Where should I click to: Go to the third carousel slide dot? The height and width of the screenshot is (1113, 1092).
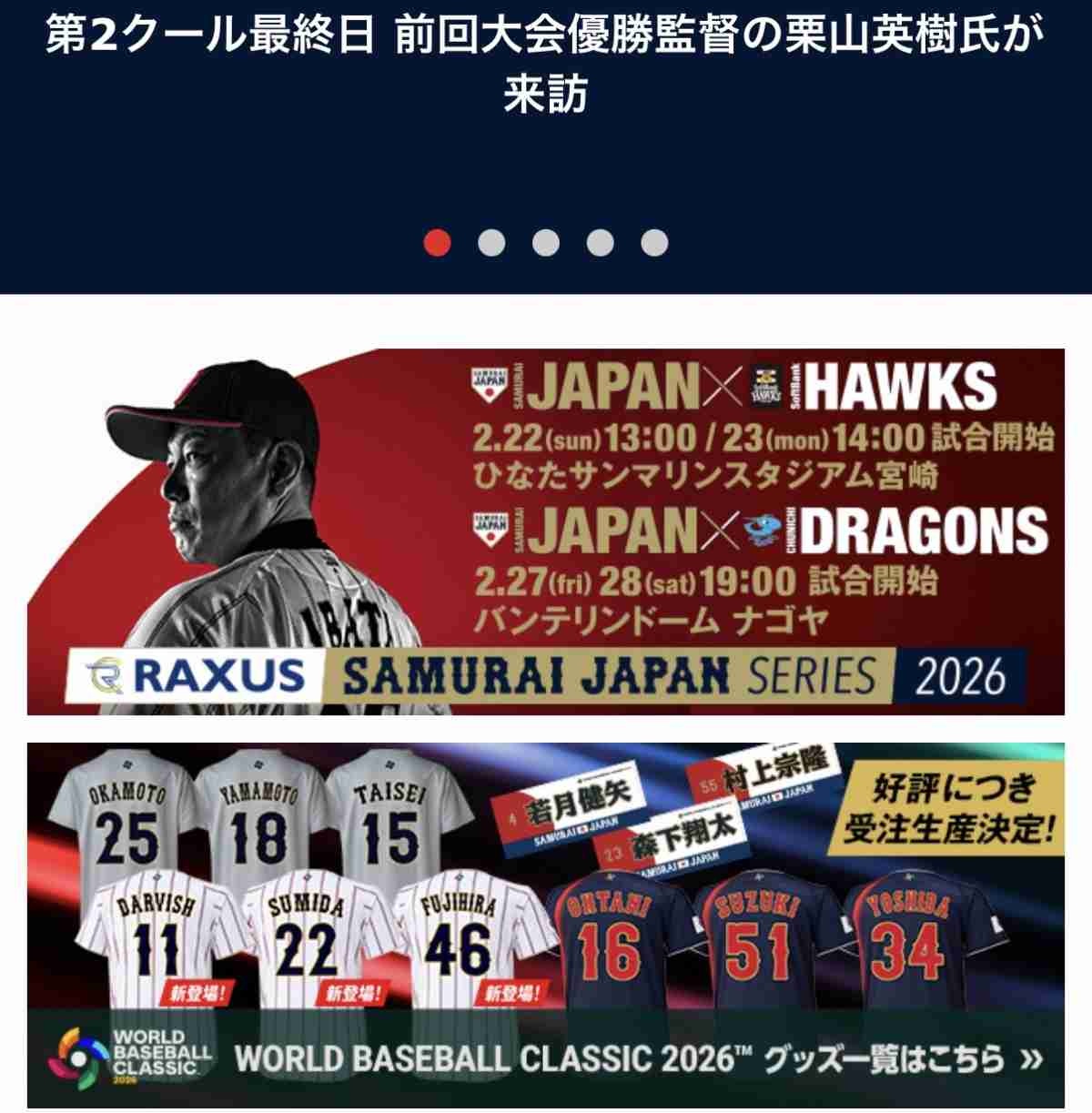click(x=546, y=242)
